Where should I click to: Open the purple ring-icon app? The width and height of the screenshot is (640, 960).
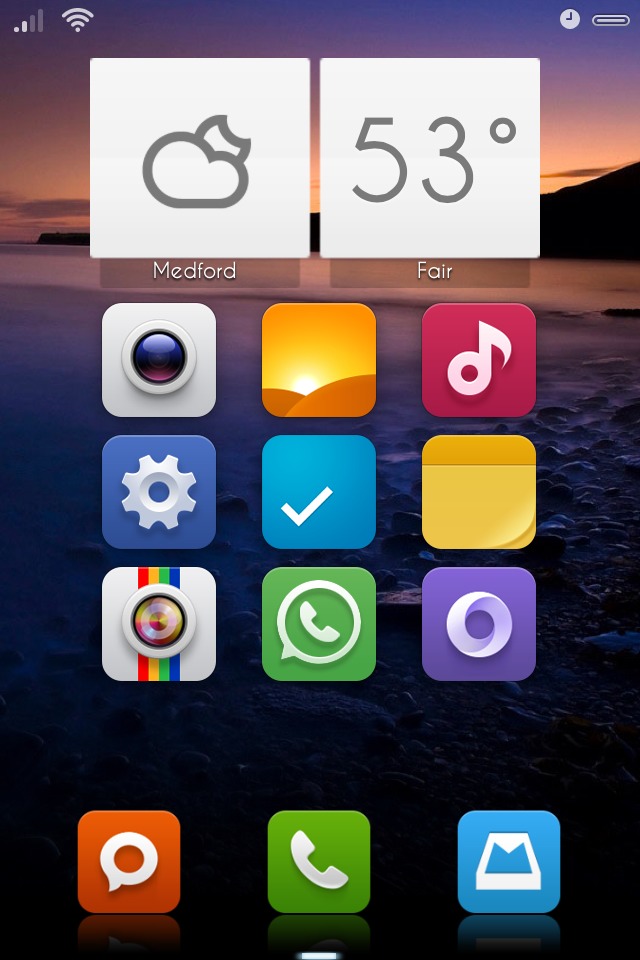click(x=479, y=624)
